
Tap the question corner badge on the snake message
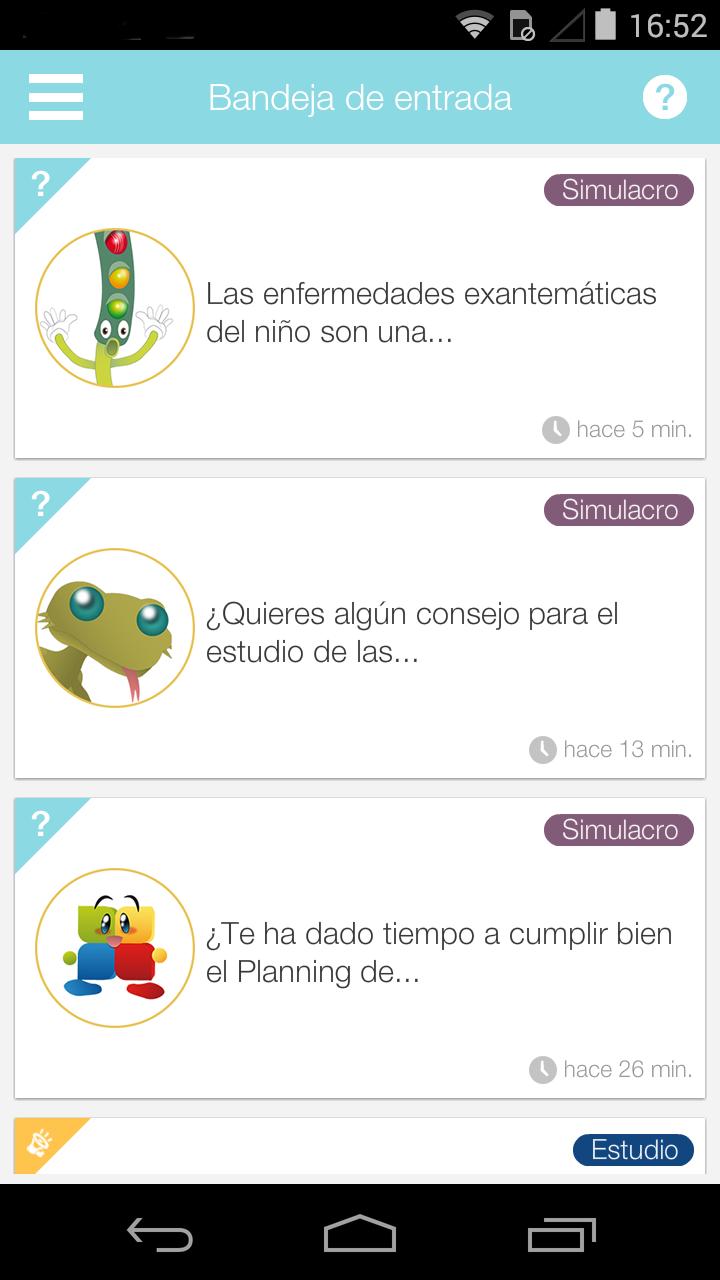pos(39,503)
